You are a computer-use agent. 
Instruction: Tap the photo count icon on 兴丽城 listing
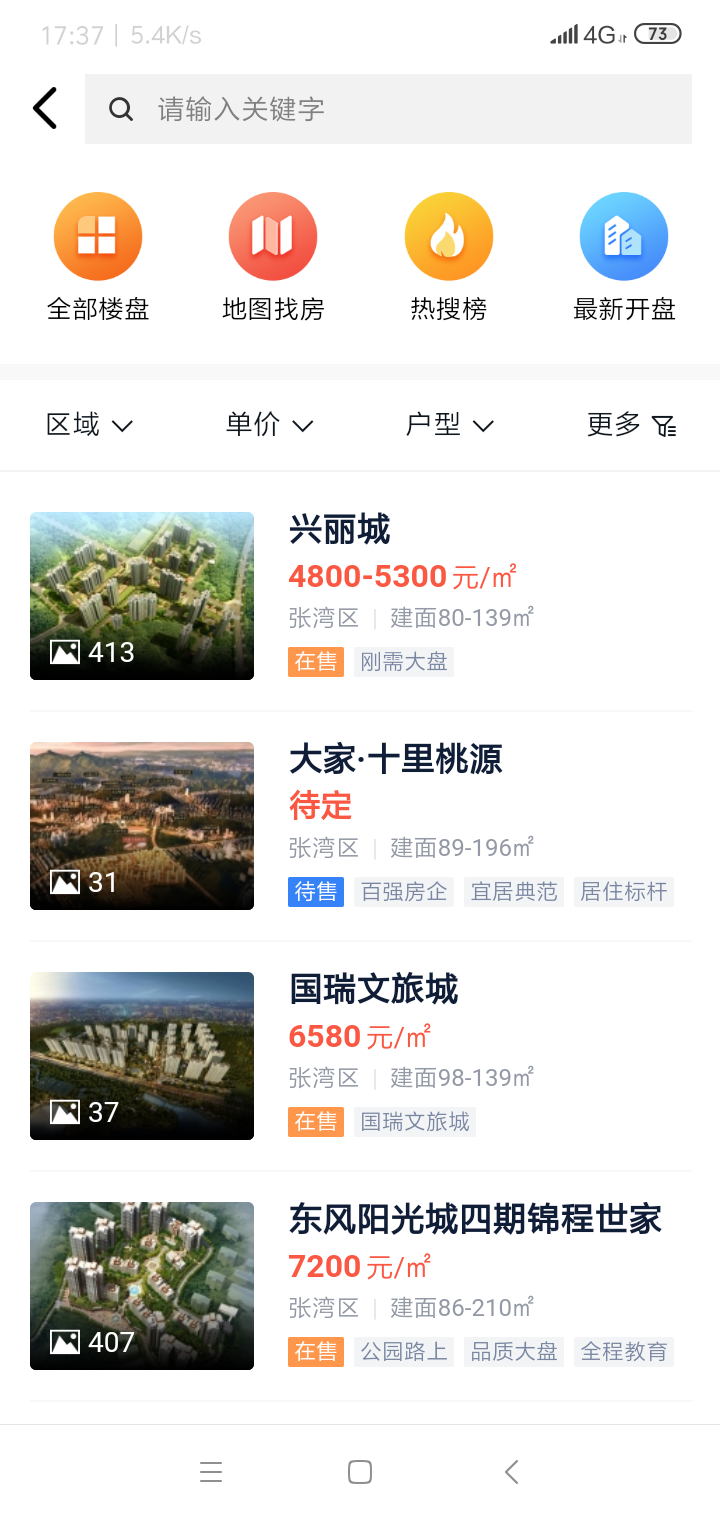[67, 650]
